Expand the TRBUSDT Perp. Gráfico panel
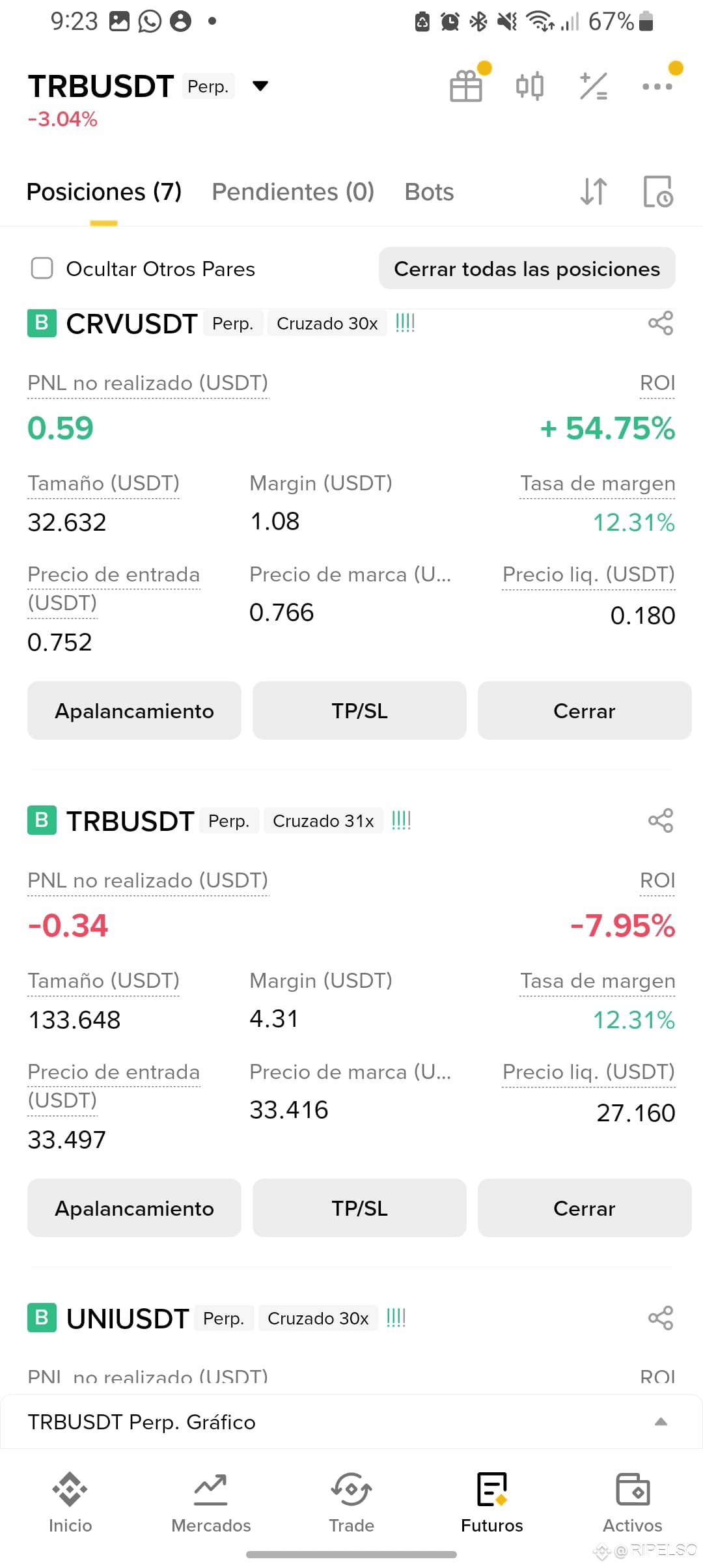The width and height of the screenshot is (703, 1568). pyautogui.click(x=351, y=1422)
